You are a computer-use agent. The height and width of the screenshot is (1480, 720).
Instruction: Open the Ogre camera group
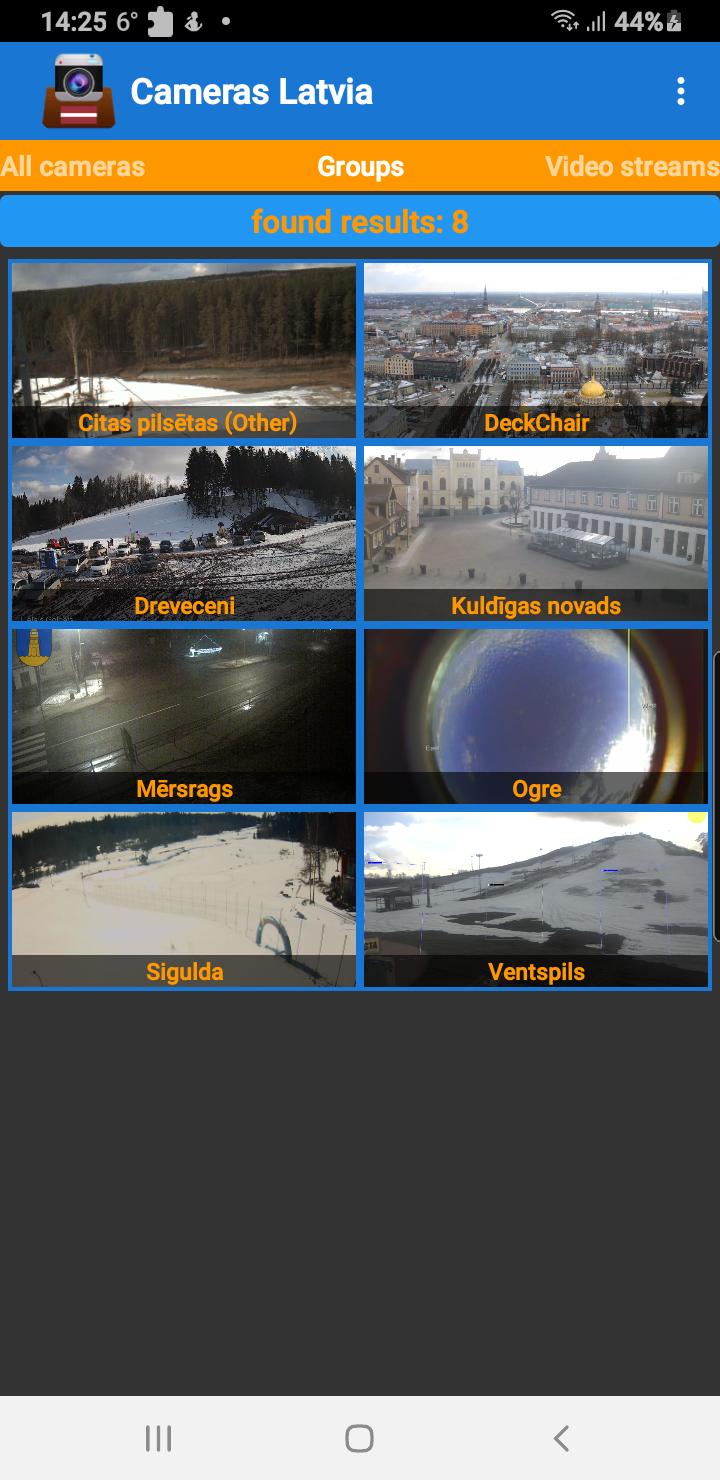point(536,716)
